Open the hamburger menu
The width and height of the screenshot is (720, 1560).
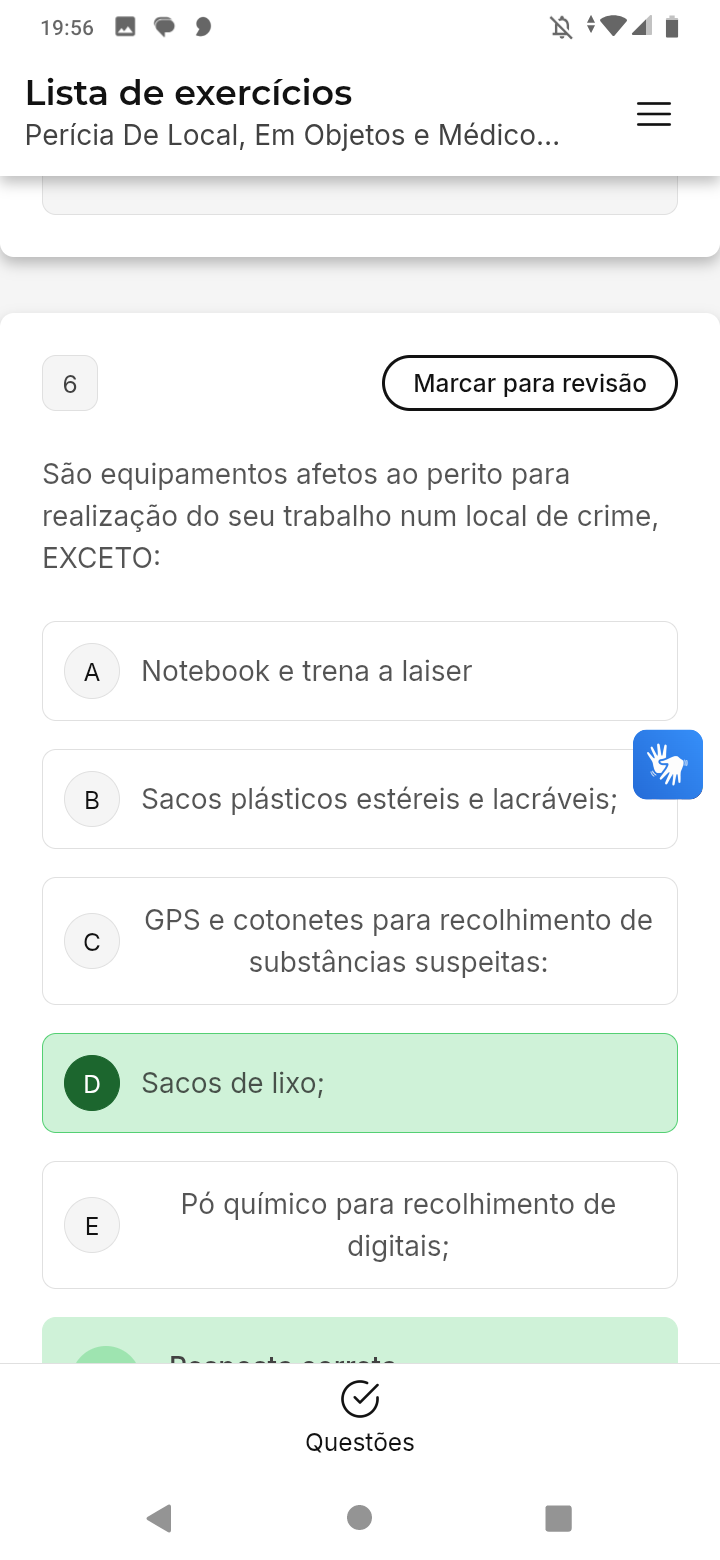click(x=654, y=115)
